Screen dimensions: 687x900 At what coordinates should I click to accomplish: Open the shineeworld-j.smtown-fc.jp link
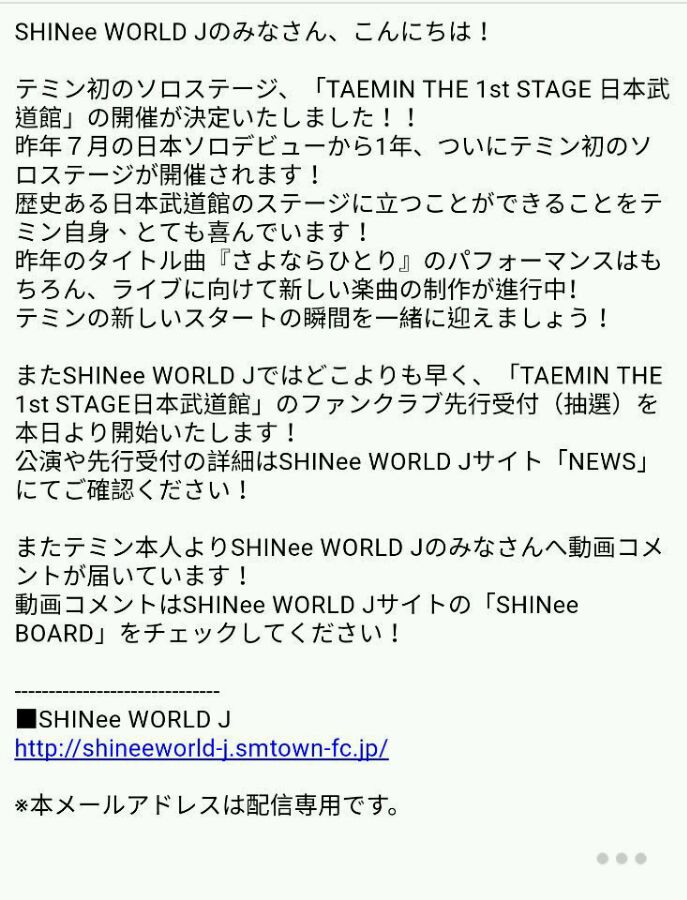pyautogui.click(x=201, y=748)
